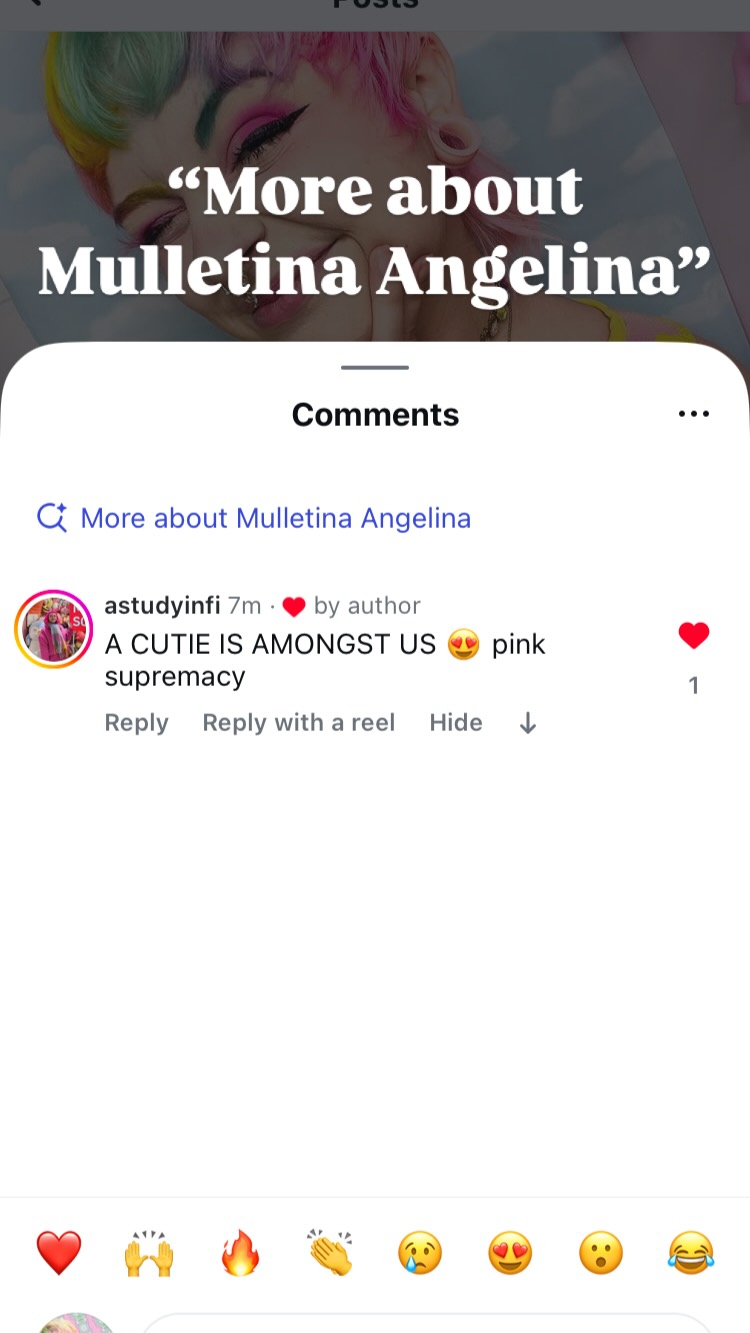Insert the surprised face emoji
This screenshot has height=1333, width=750.
click(601, 1252)
